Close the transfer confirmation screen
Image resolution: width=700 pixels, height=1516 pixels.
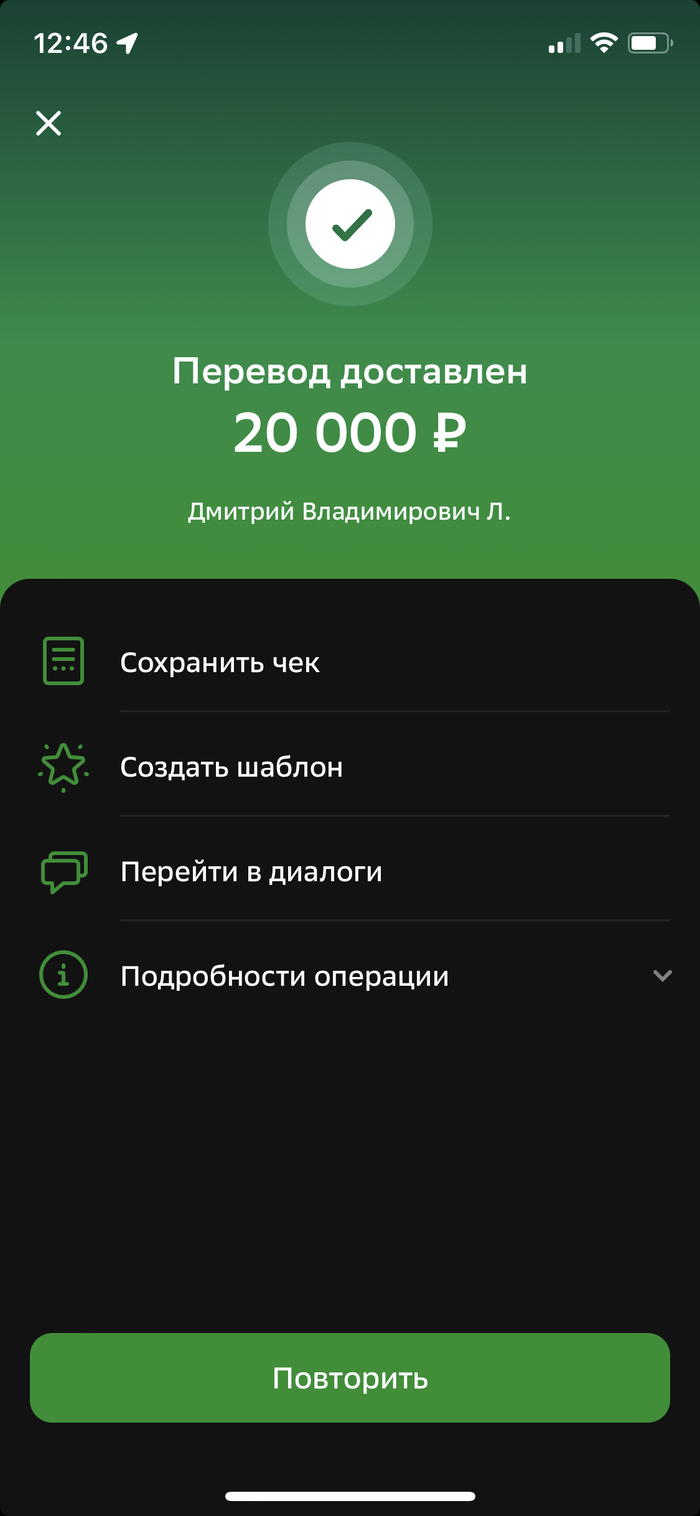click(48, 123)
